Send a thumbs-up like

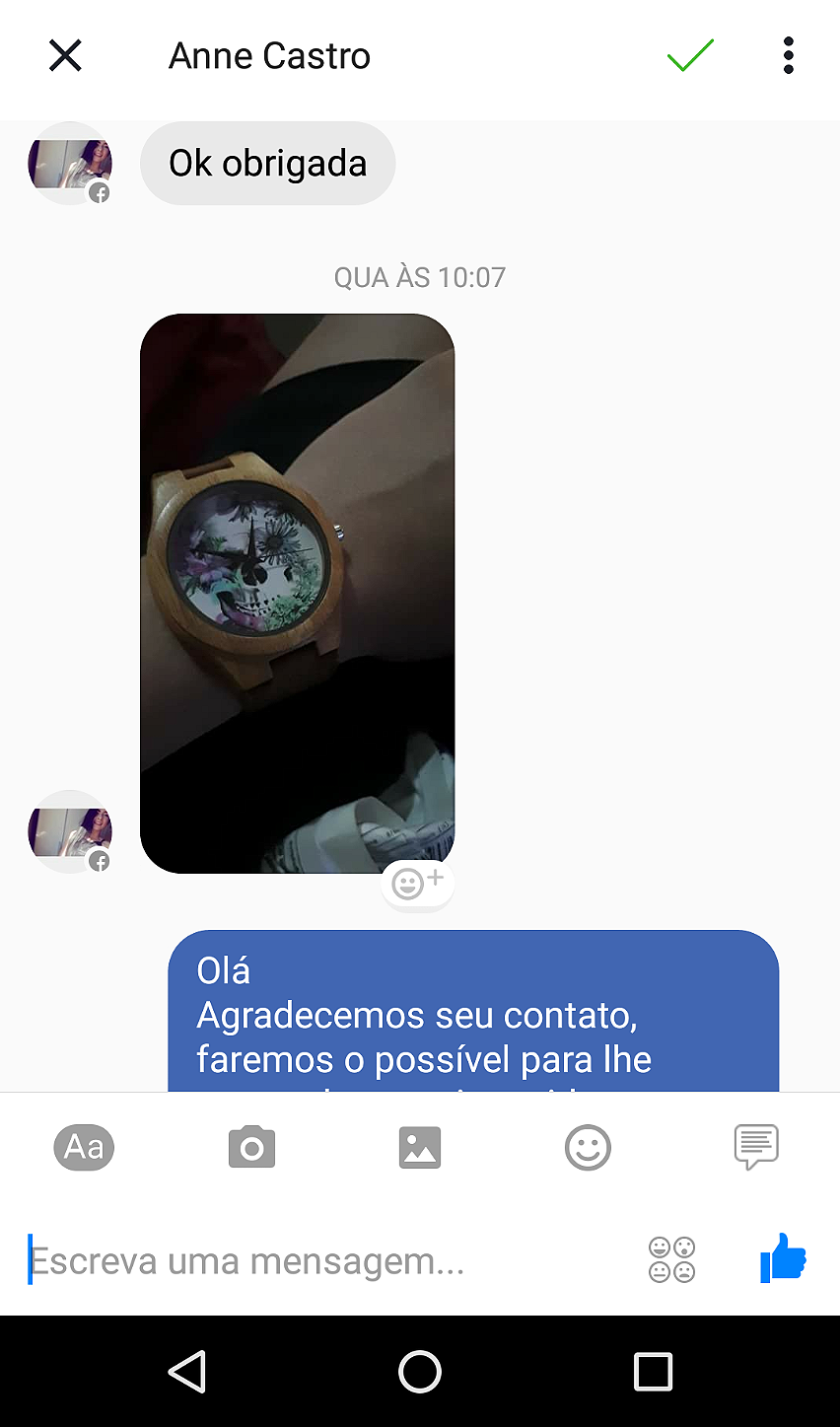[783, 1259]
